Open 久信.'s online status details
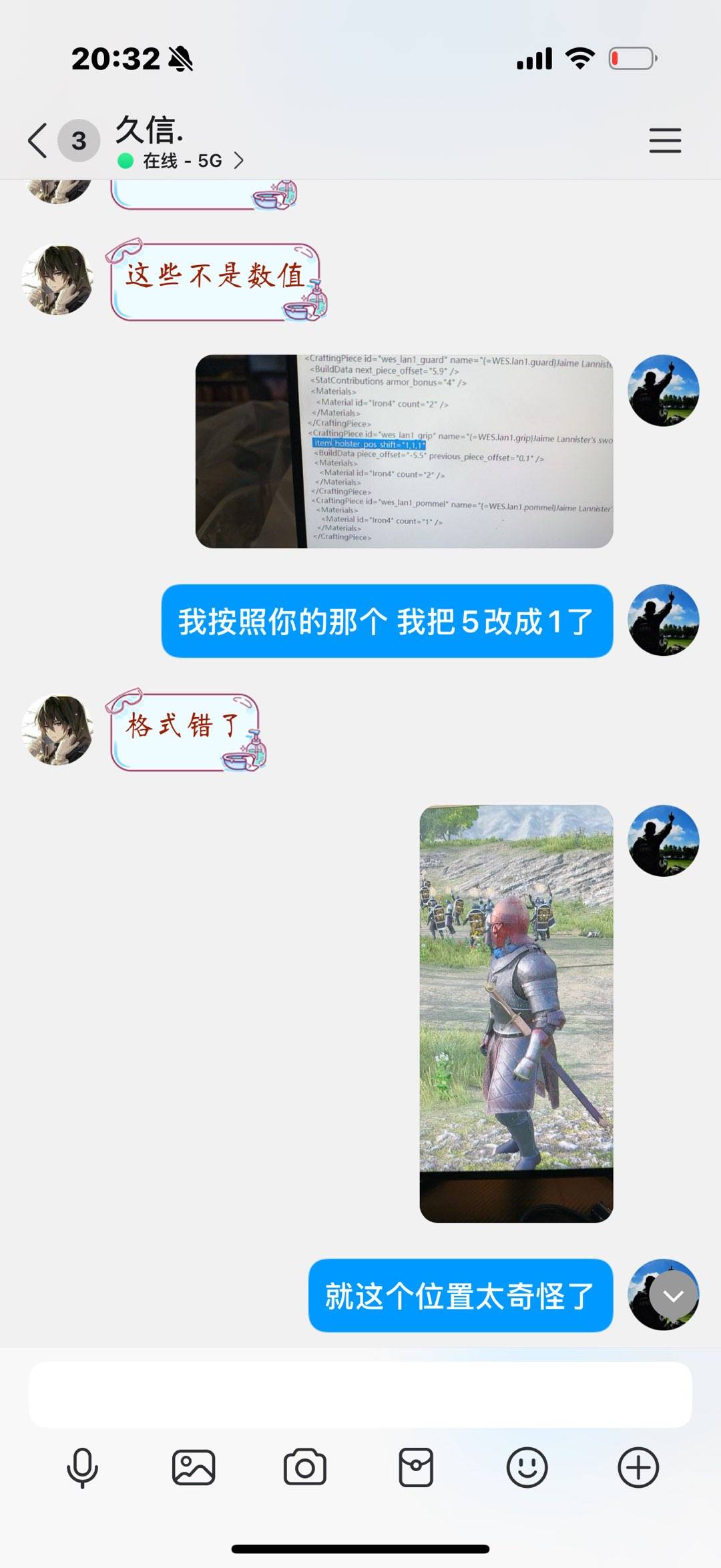Viewport: 721px width, 1568px height. [x=182, y=161]
